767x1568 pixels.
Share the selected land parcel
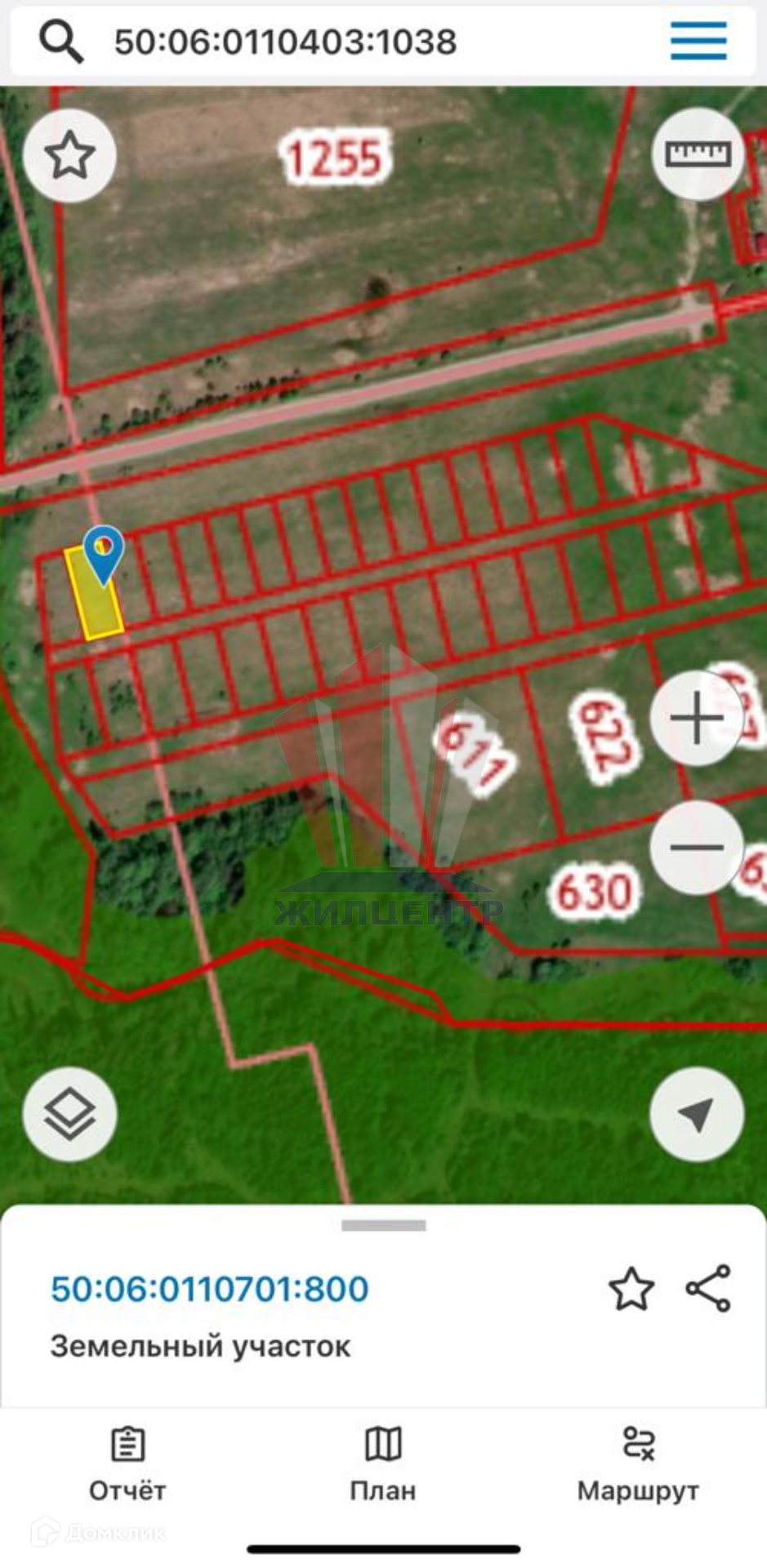(708, 1289)
